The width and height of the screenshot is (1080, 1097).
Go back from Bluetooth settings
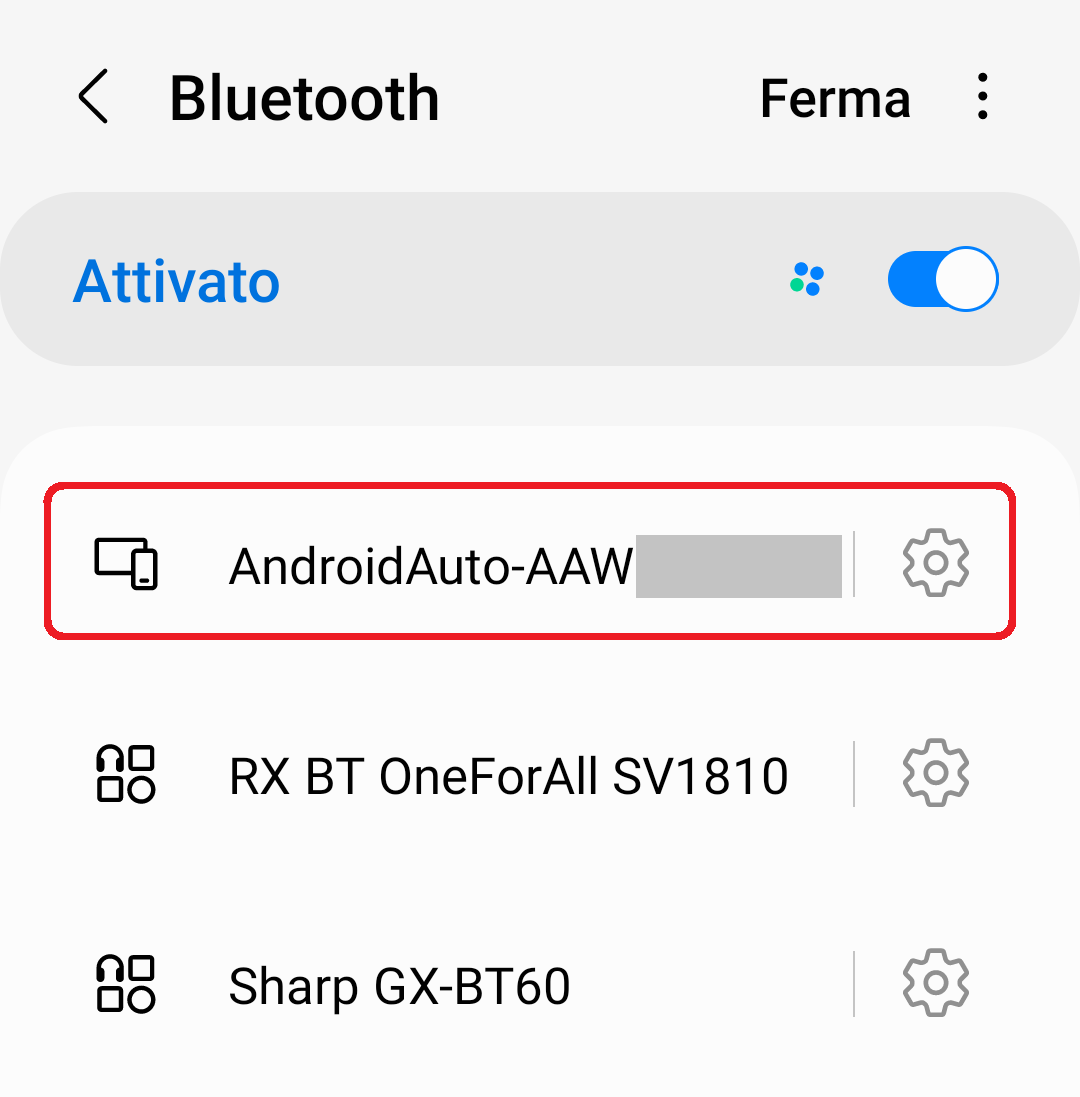point(93,98)
